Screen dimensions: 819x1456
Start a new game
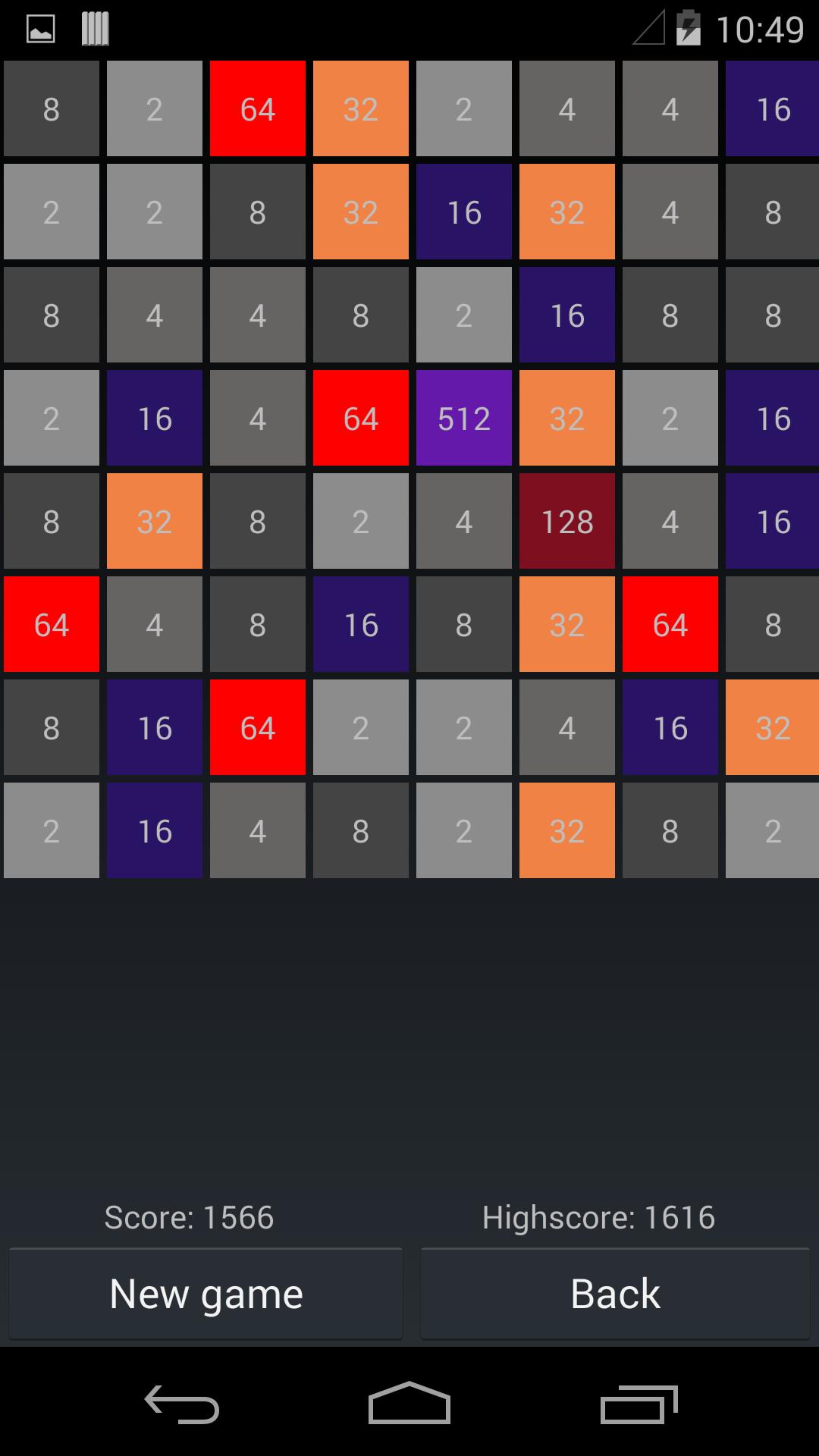[206, 1294]
